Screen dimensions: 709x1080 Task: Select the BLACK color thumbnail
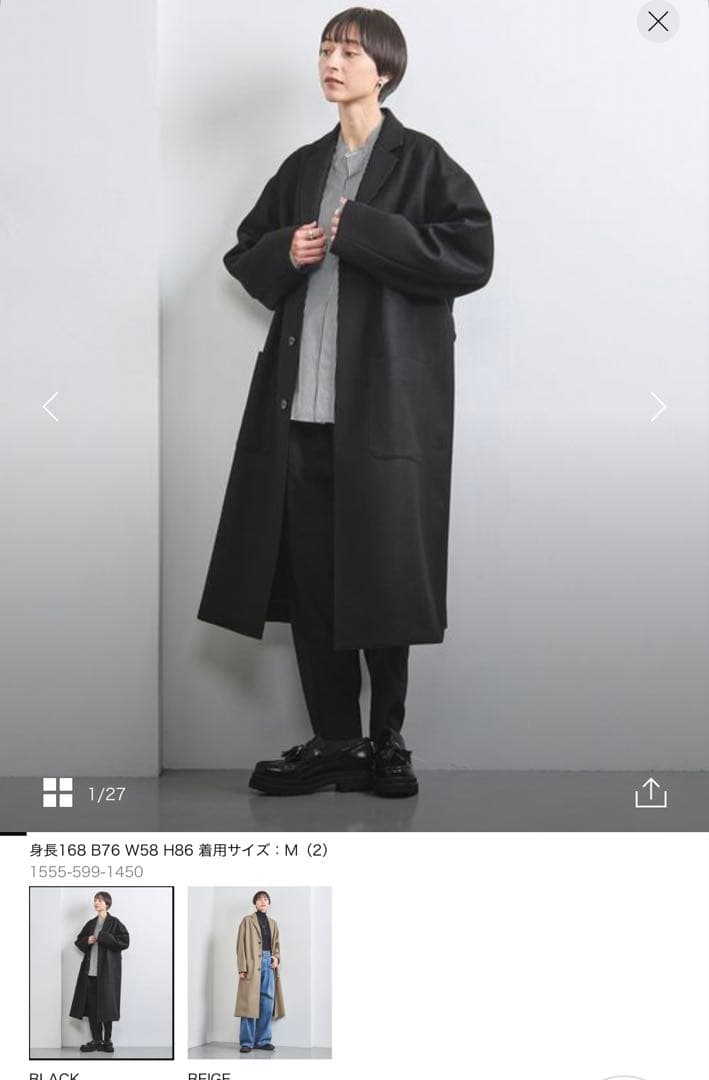pos(101,972)
